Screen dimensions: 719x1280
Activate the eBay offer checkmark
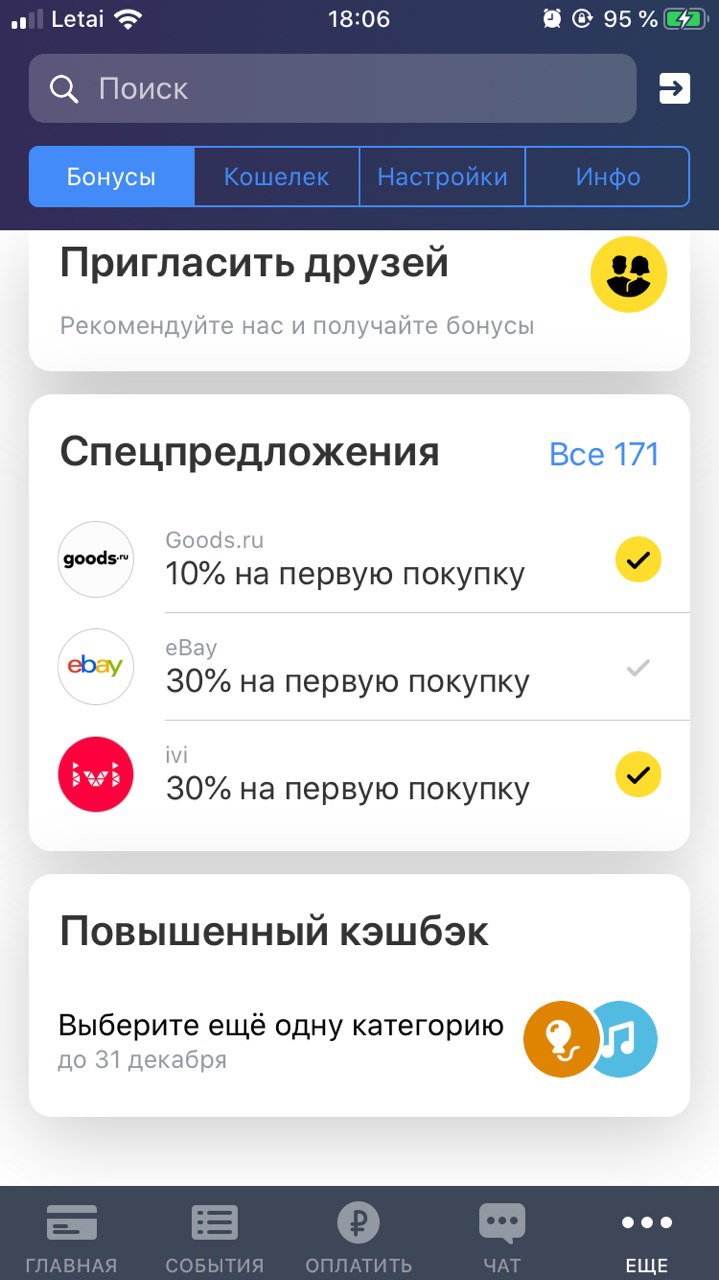click(x=638, y=667)
